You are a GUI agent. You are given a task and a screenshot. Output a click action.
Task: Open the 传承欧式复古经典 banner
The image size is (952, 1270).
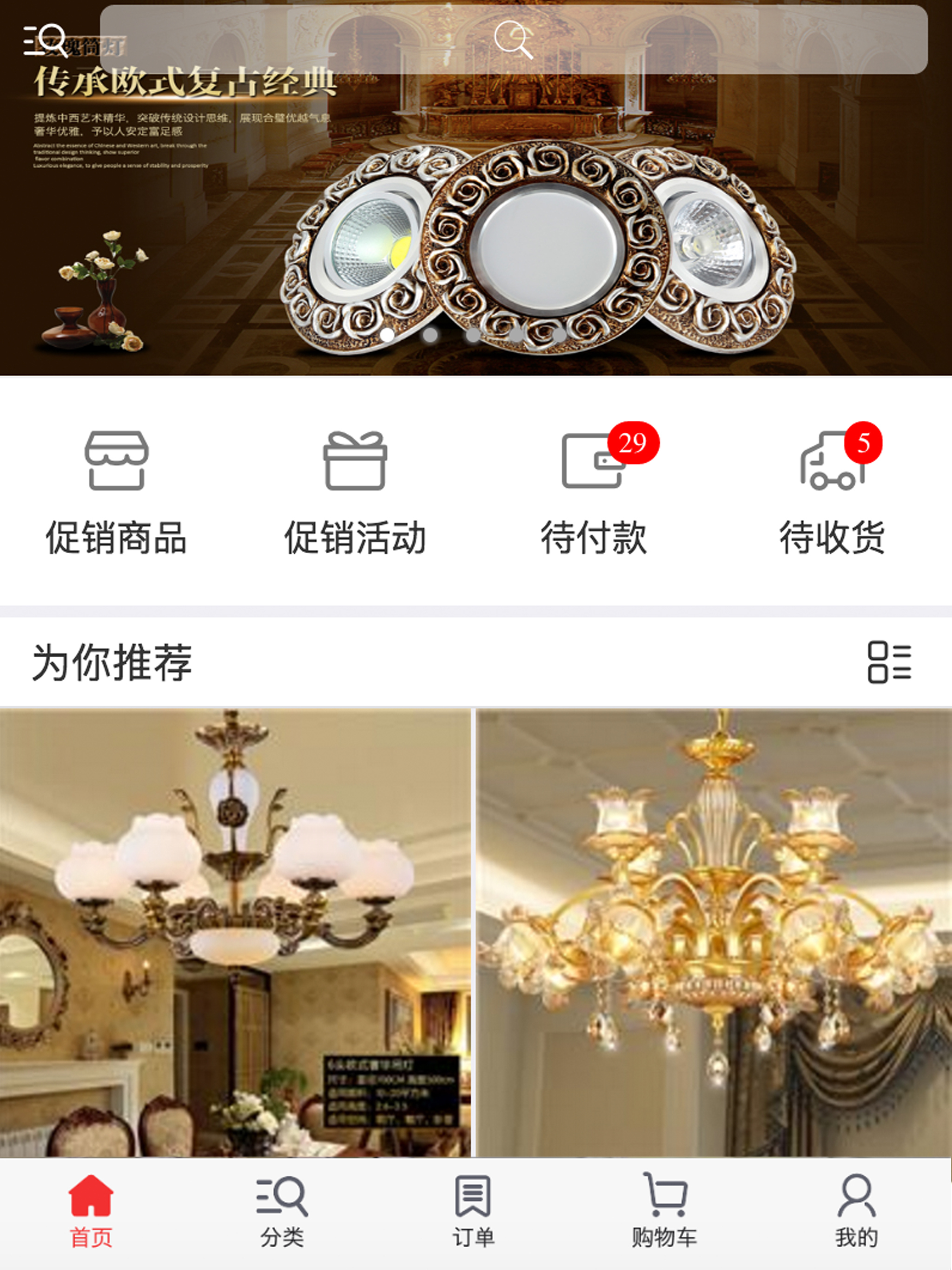476,230
